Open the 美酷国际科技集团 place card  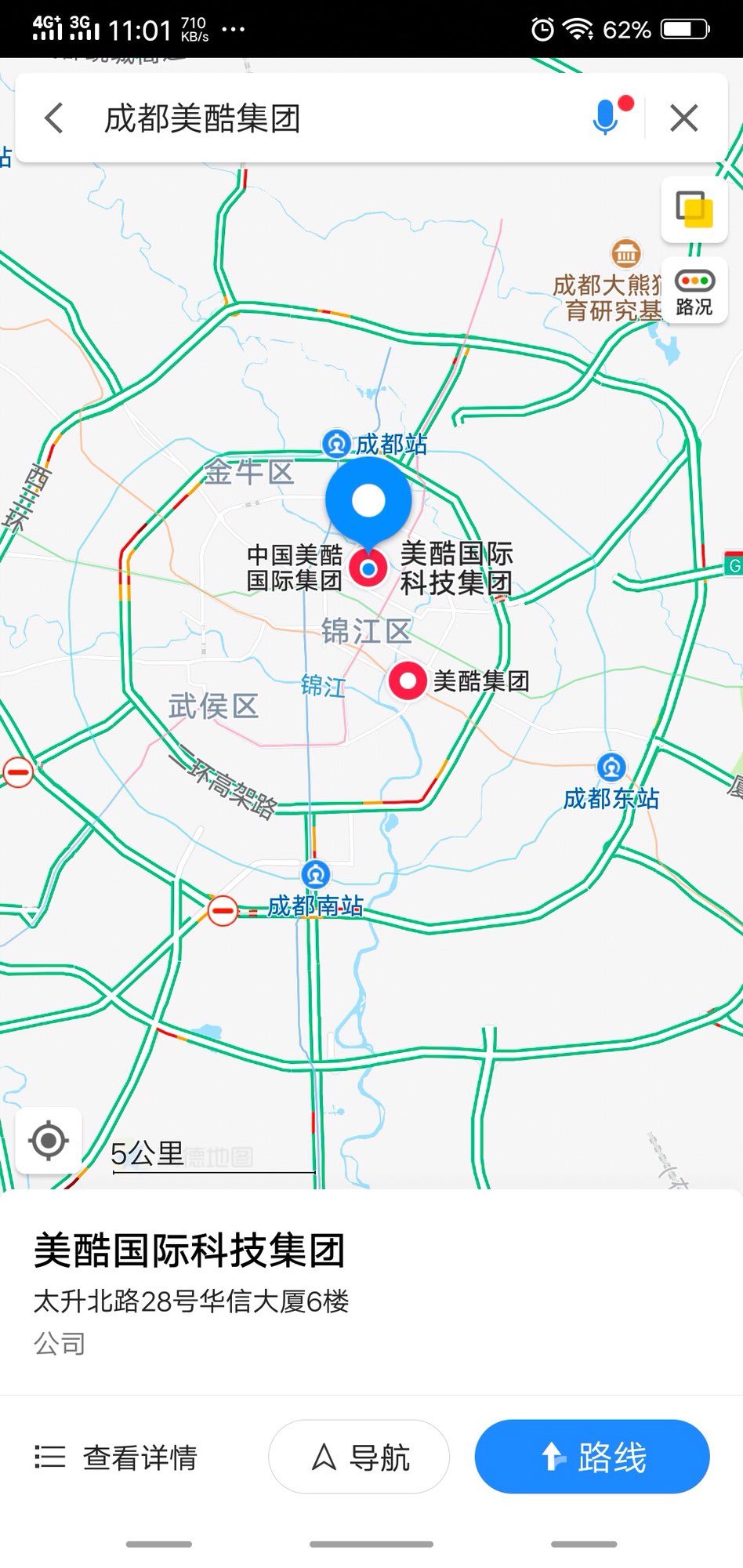190,1250
